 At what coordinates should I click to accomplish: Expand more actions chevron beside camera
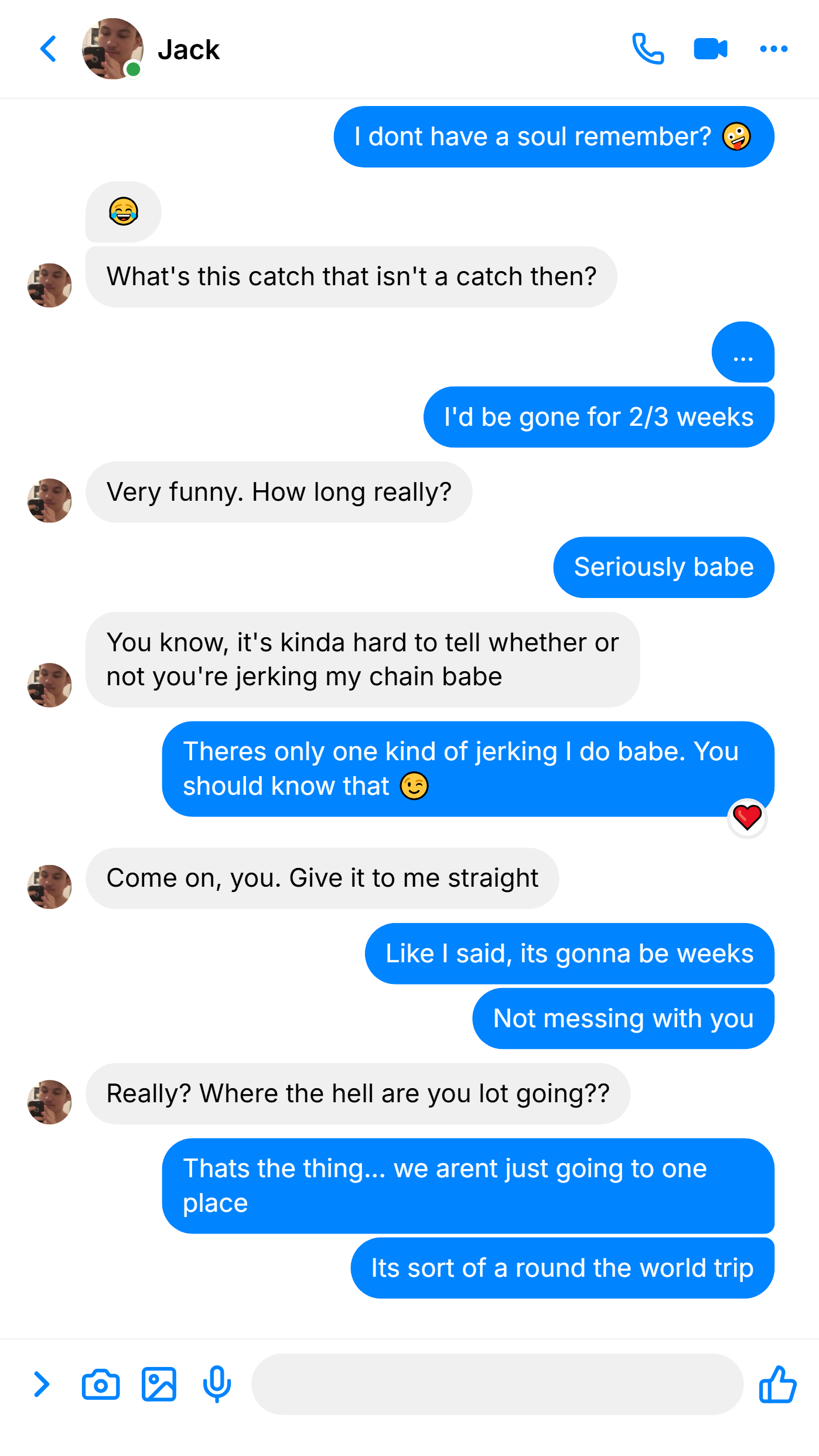click(x=41, y=1384)
